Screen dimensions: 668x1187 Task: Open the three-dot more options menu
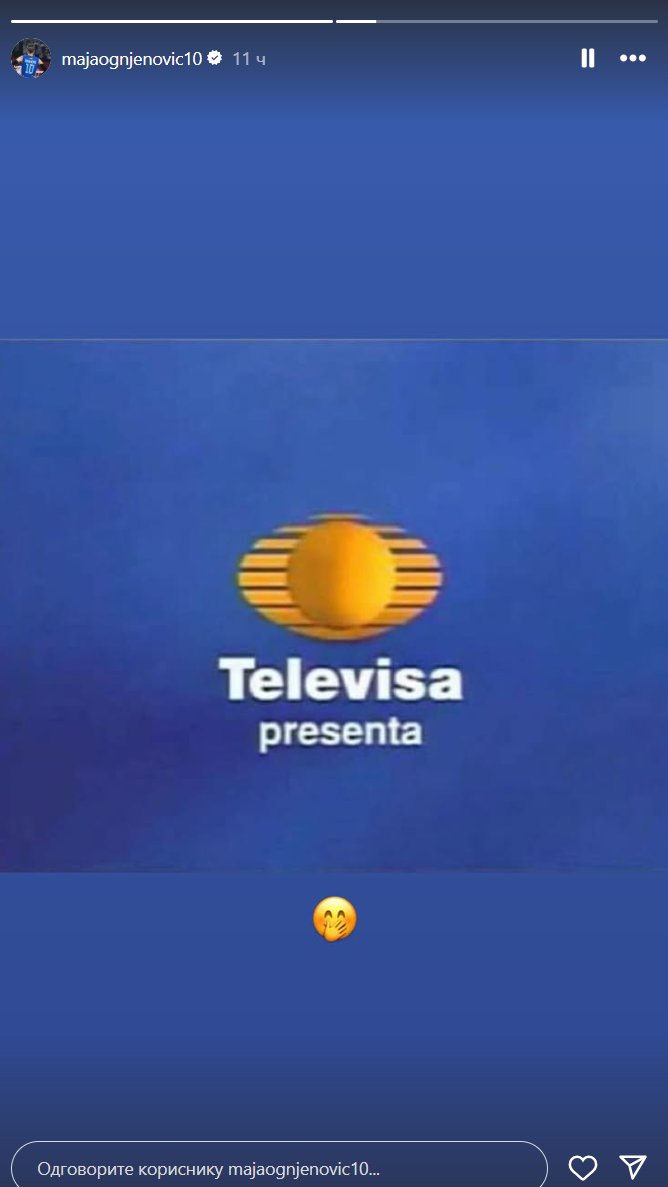[633, 59]
